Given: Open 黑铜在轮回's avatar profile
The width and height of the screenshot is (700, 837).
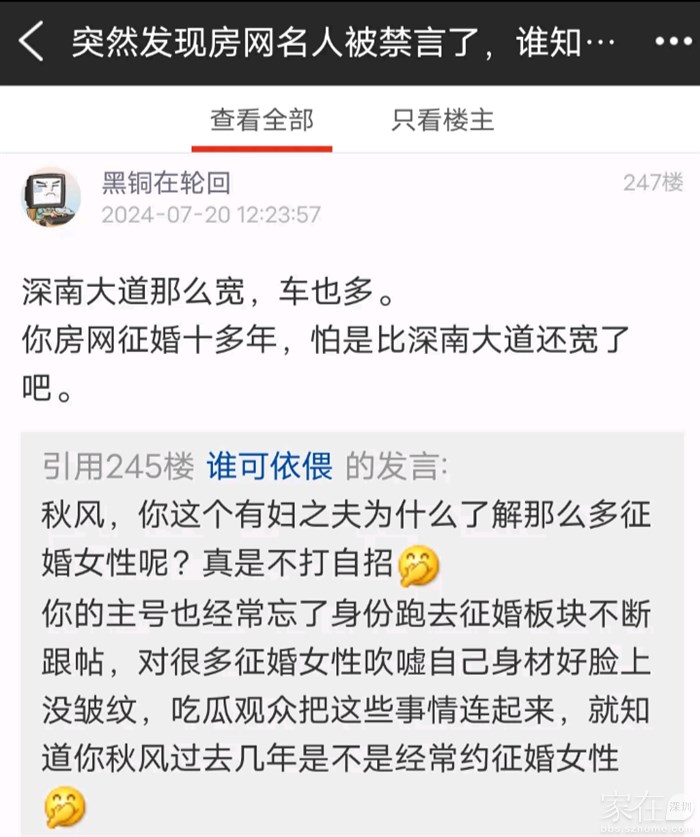Looking at the screenshot, I should coord(51,196).
